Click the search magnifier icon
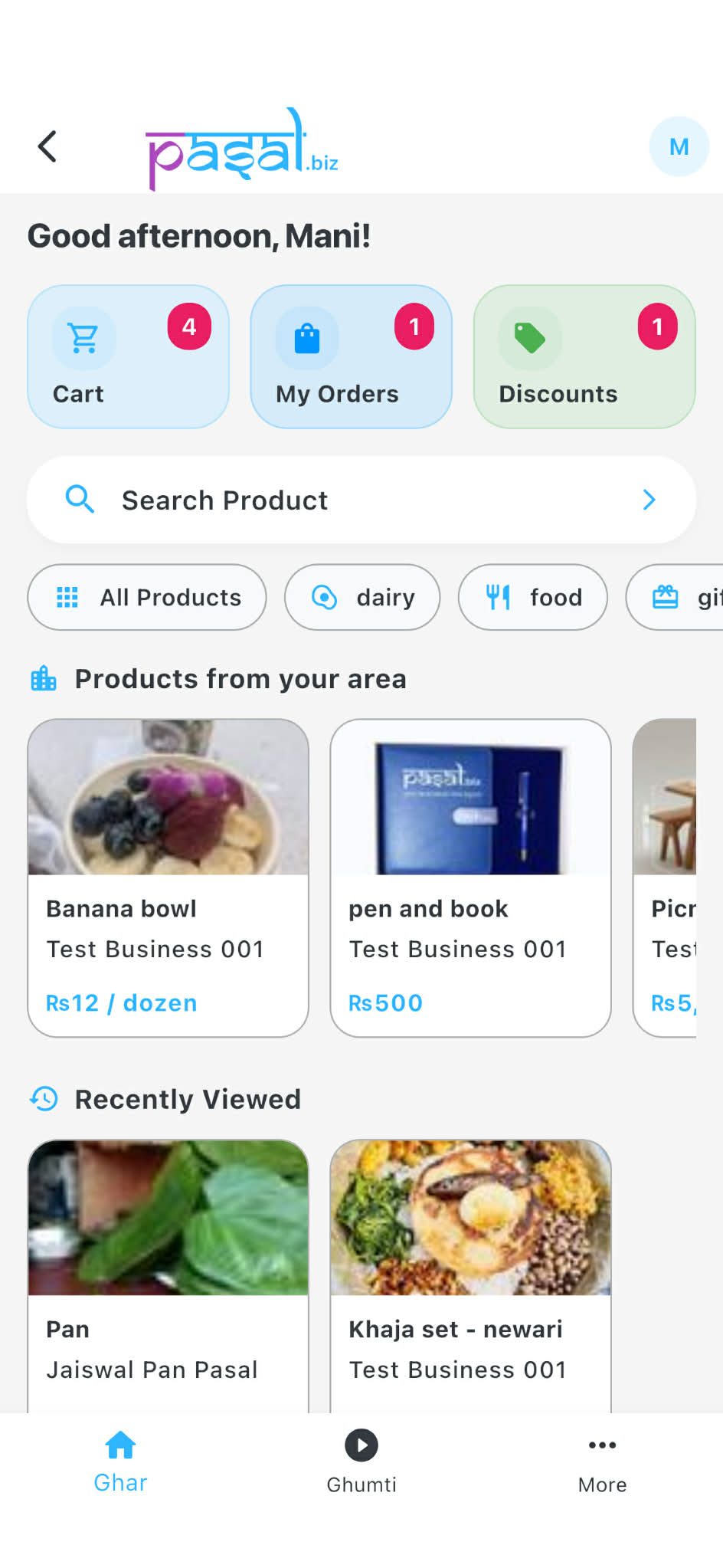The height and width of the screenshot is (1568, 723). point(80,499)
